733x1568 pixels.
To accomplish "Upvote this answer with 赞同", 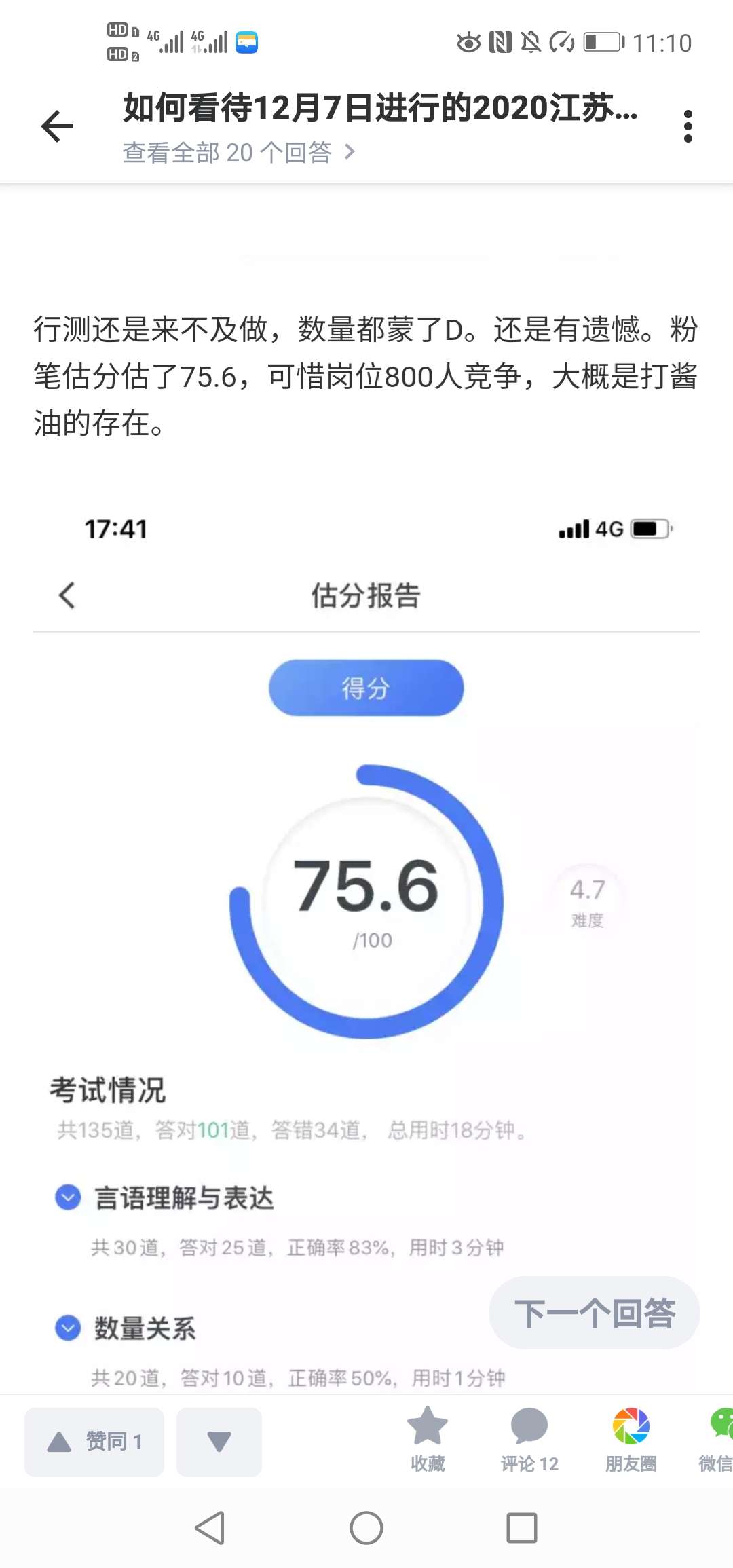I will [94, 1442].
